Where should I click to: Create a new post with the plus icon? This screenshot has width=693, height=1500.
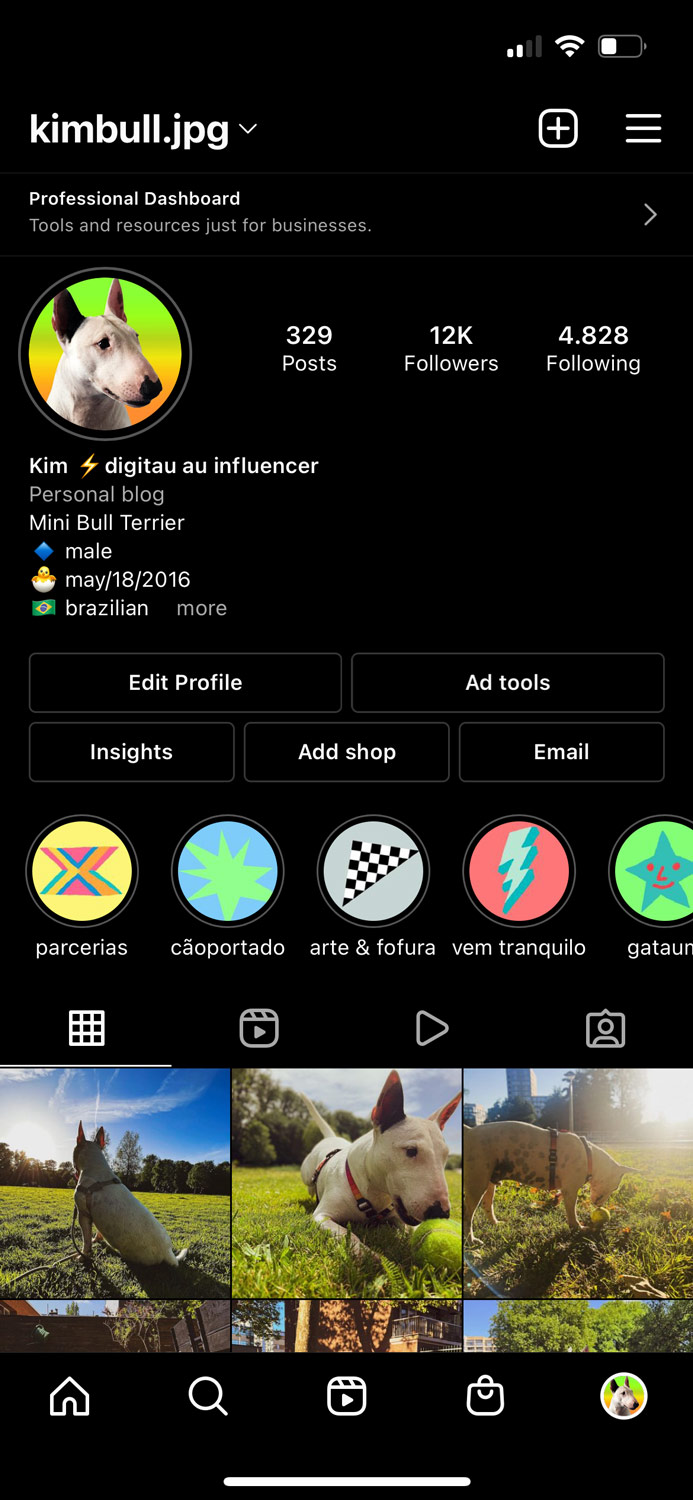tap(558, 129)
